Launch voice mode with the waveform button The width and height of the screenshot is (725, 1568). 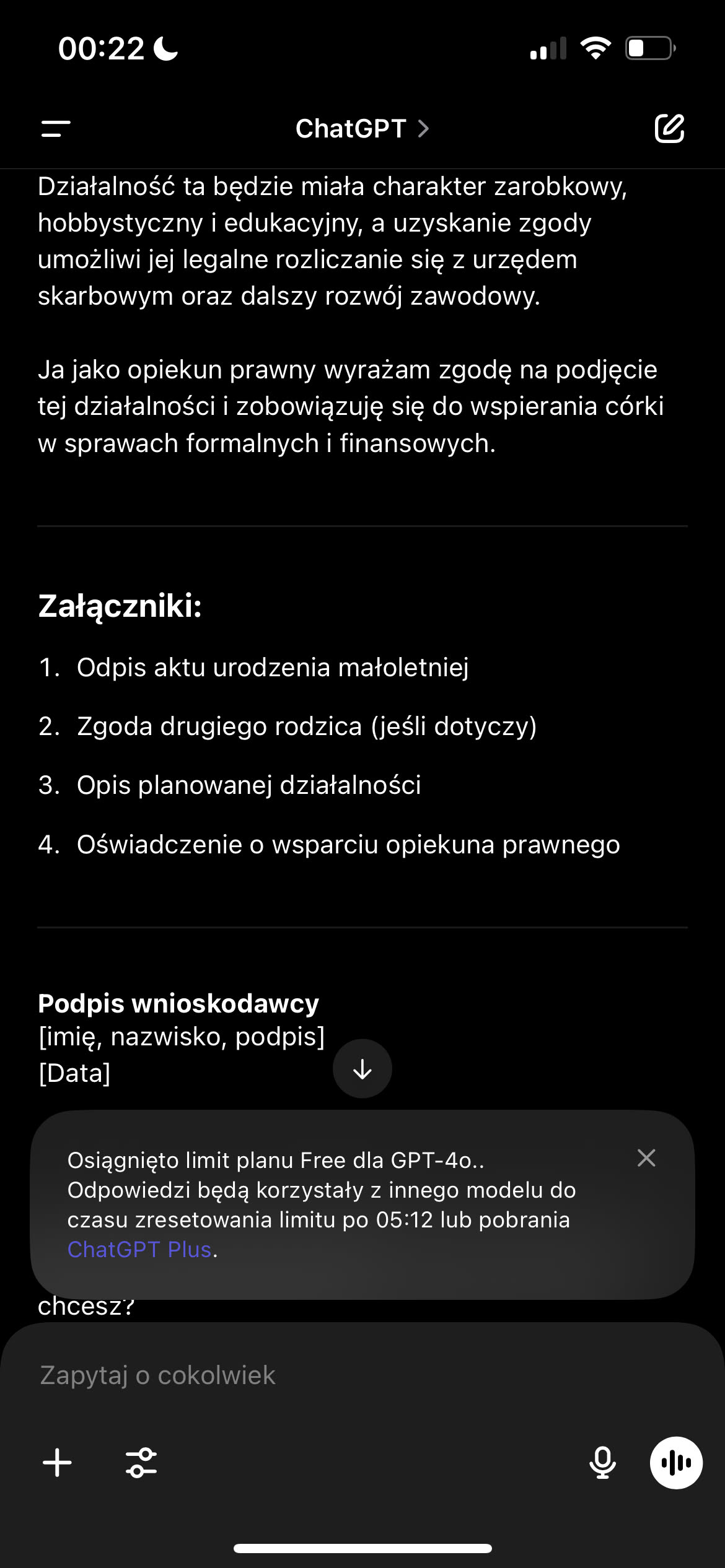676,1463
